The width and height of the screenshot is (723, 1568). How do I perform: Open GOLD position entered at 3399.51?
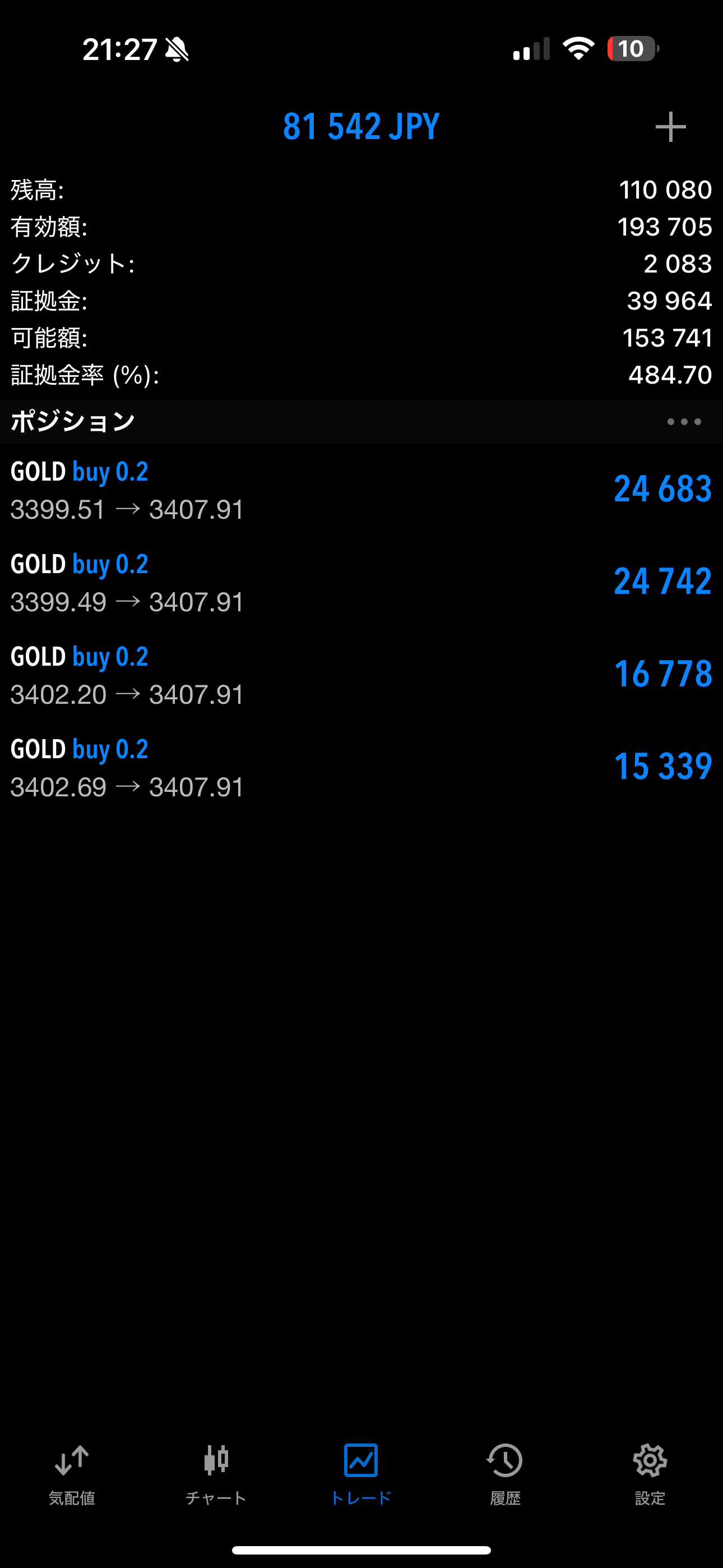pos(361,490)
